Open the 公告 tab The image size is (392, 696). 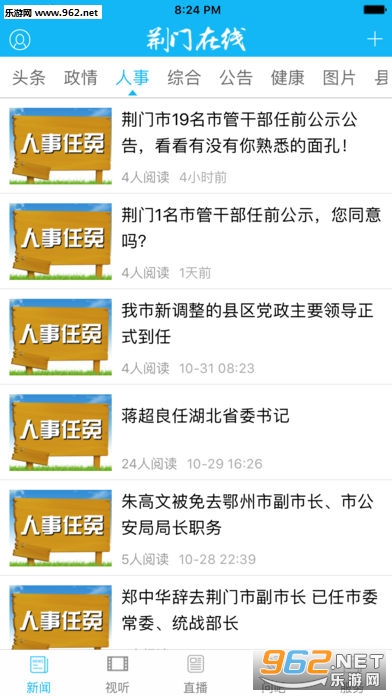pos(236,78)
